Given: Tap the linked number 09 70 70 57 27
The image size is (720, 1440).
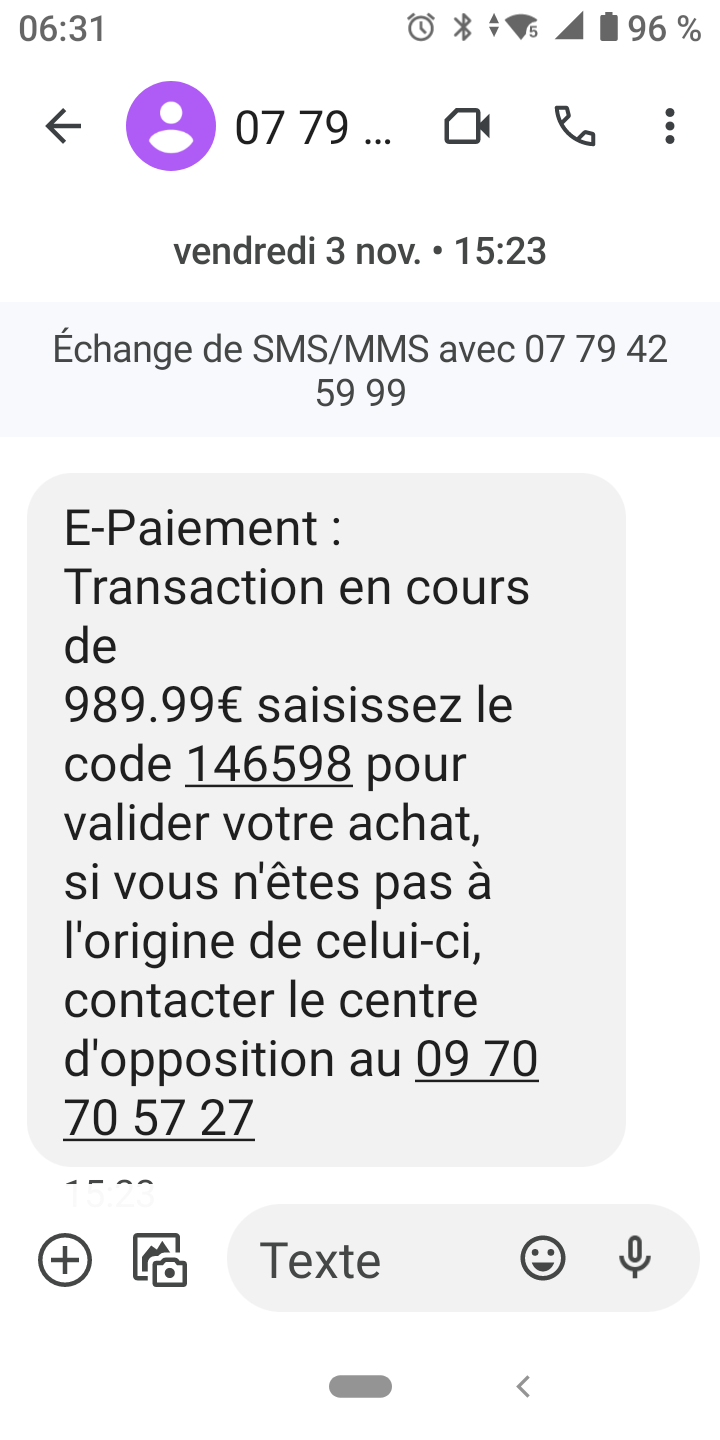Looking at the screenshot, I should (x=300, y=1088).
